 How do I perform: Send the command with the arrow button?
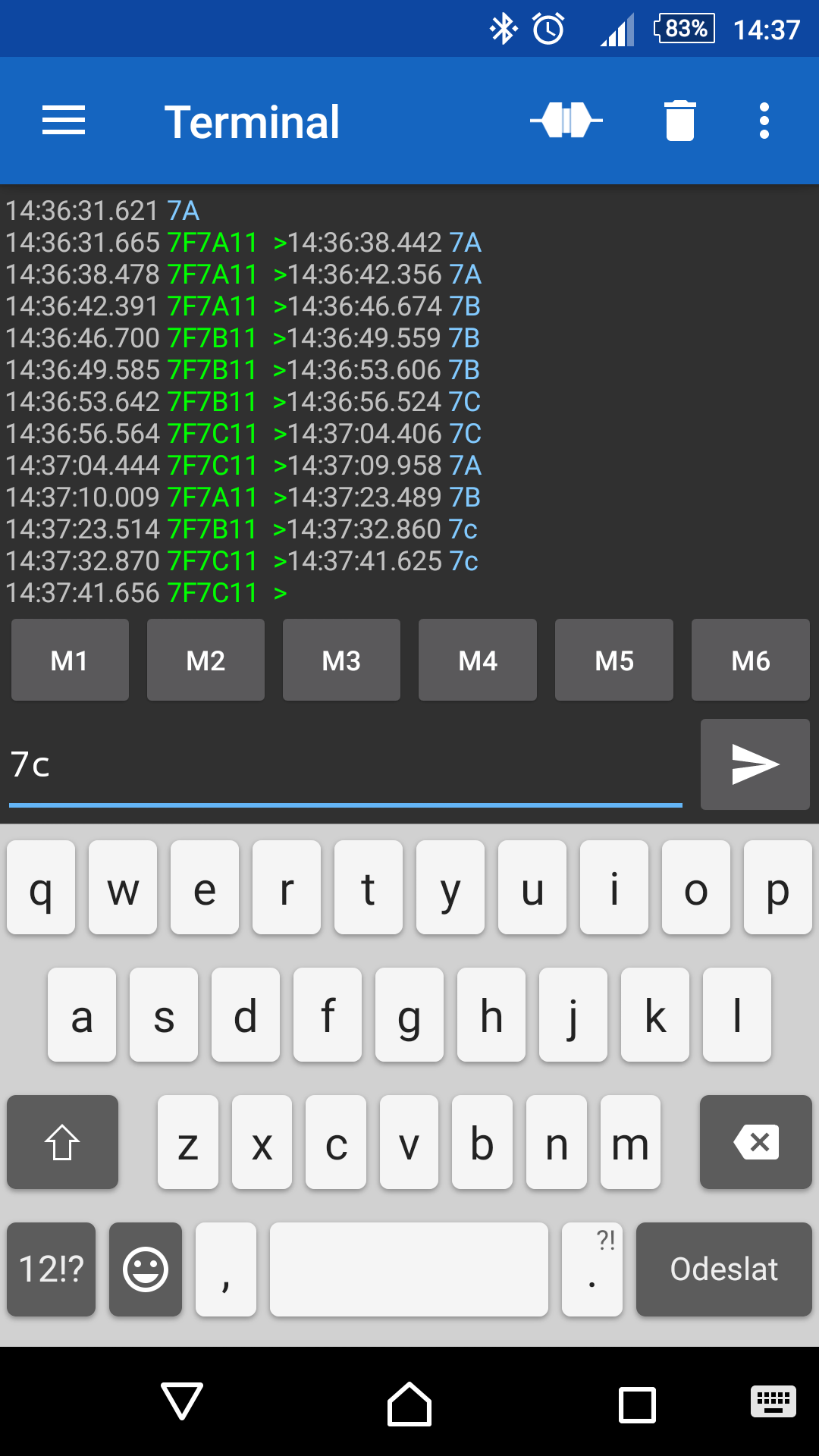pos(755,764)
